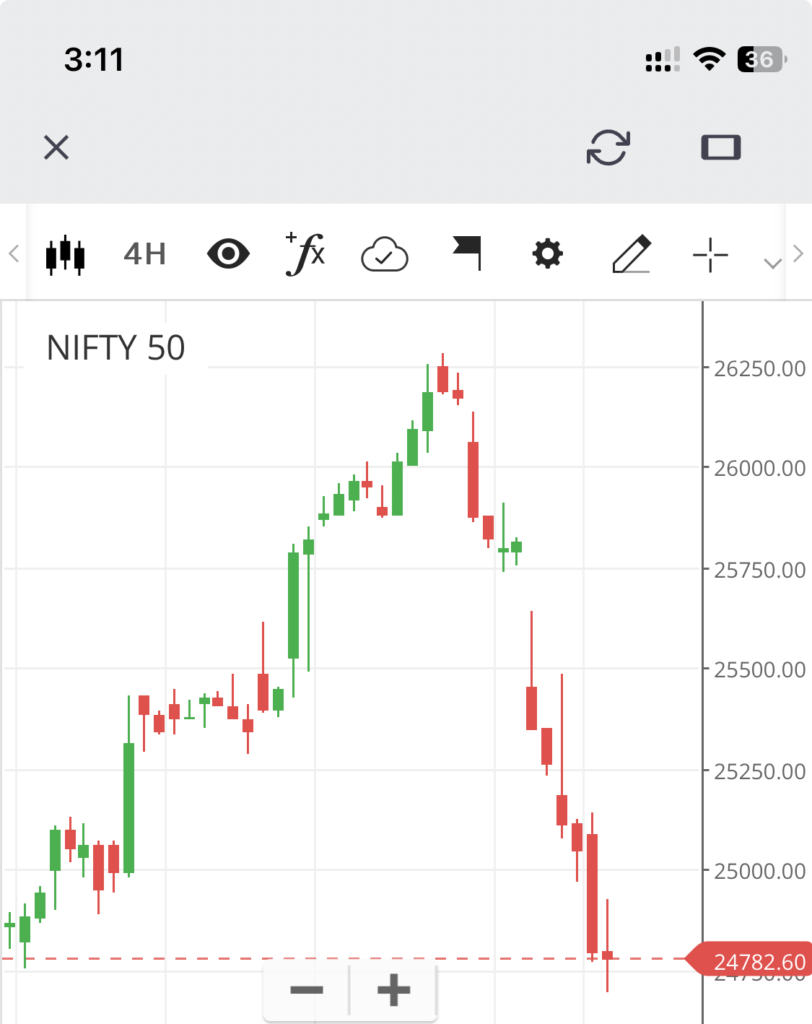
Task: Rotate chart to landscape mode
Action: (721, 148)
